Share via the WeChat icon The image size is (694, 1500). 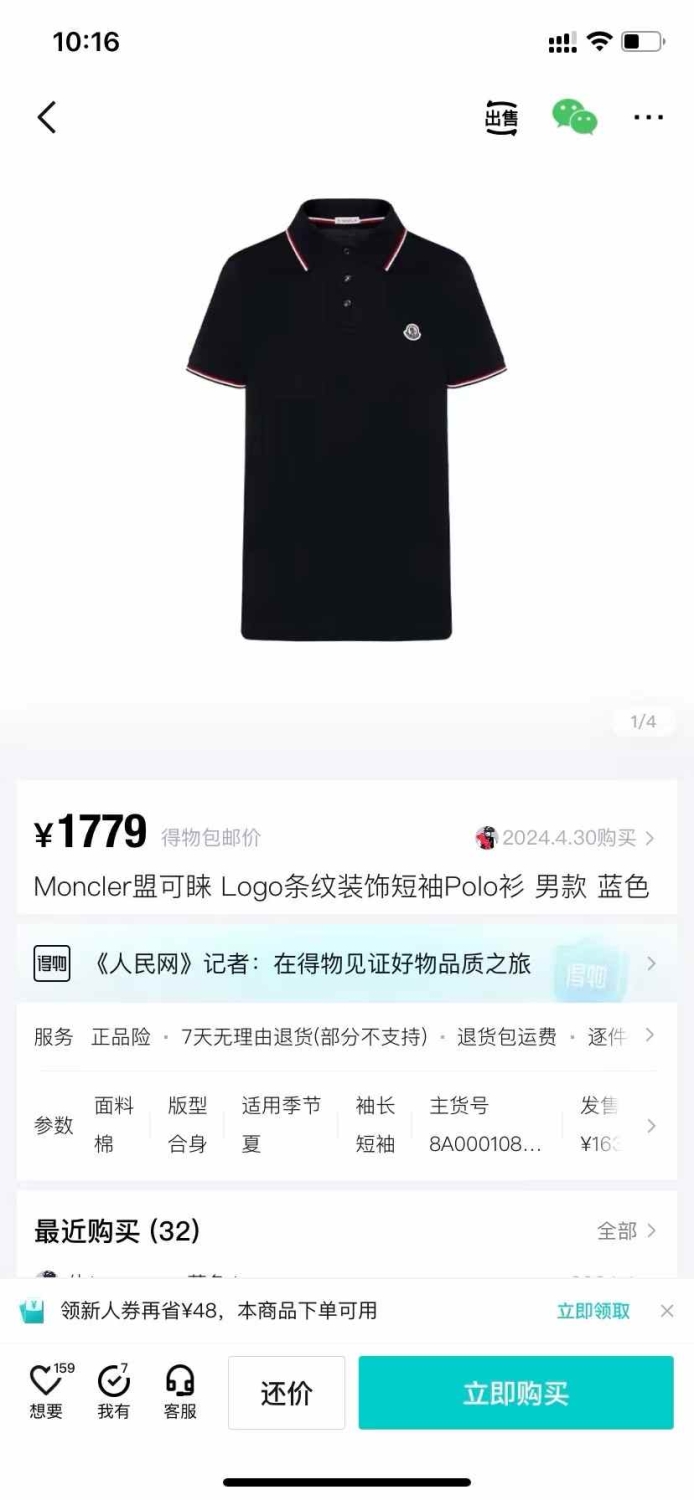tap(575, 117)
